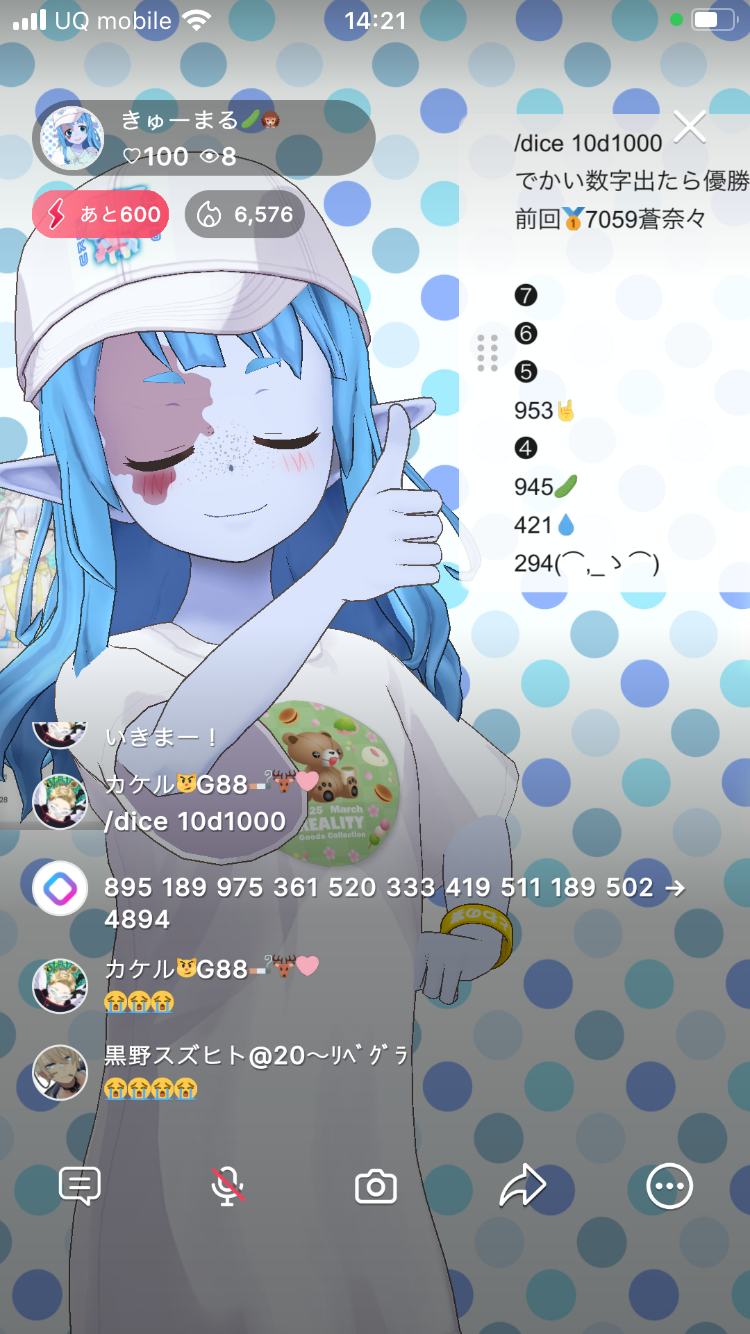Unmute the microphone

(228, 1186)
